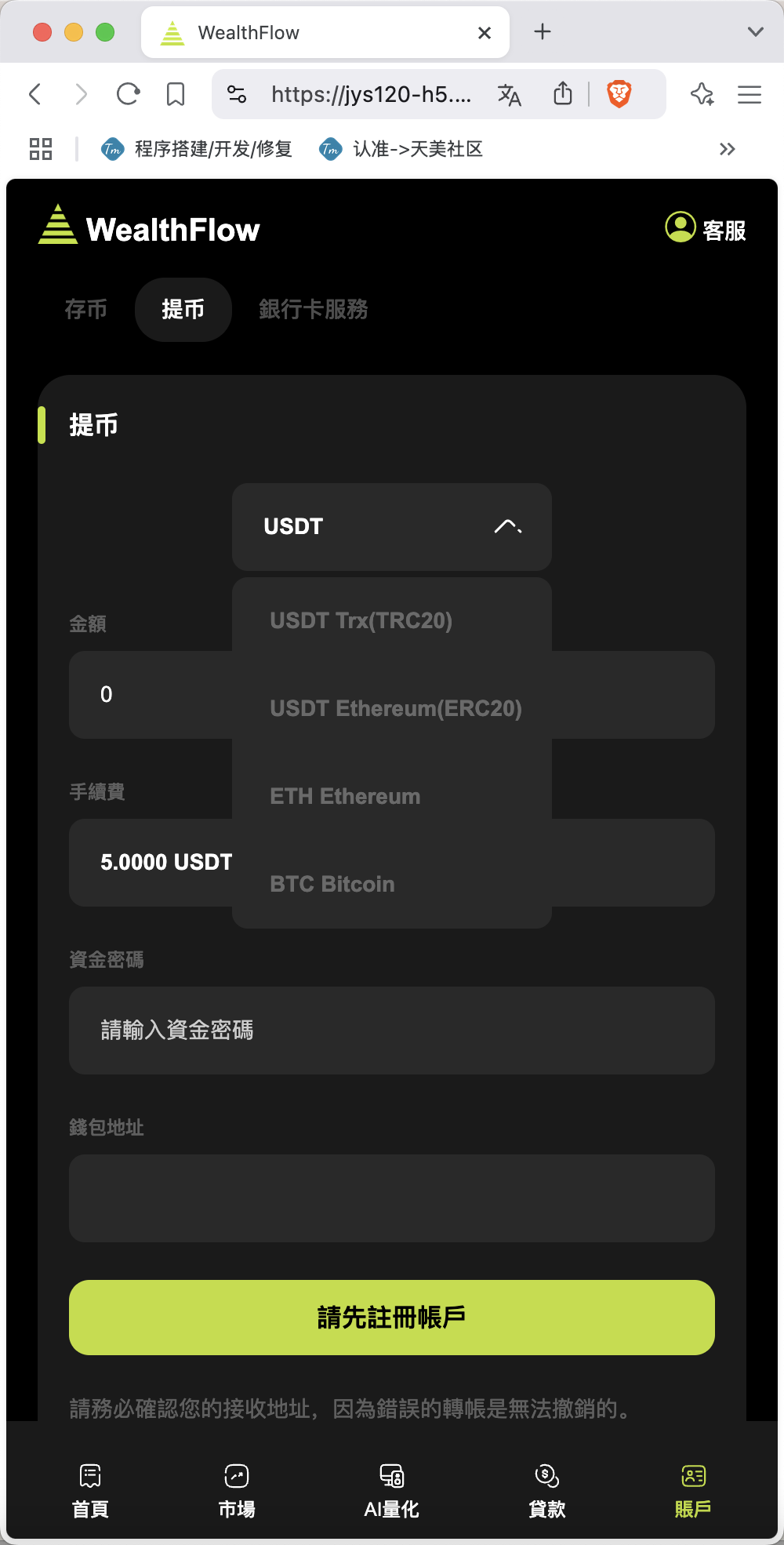Close the WealthFlow browser tab
Screen dimensions: 784x1545
485,33
